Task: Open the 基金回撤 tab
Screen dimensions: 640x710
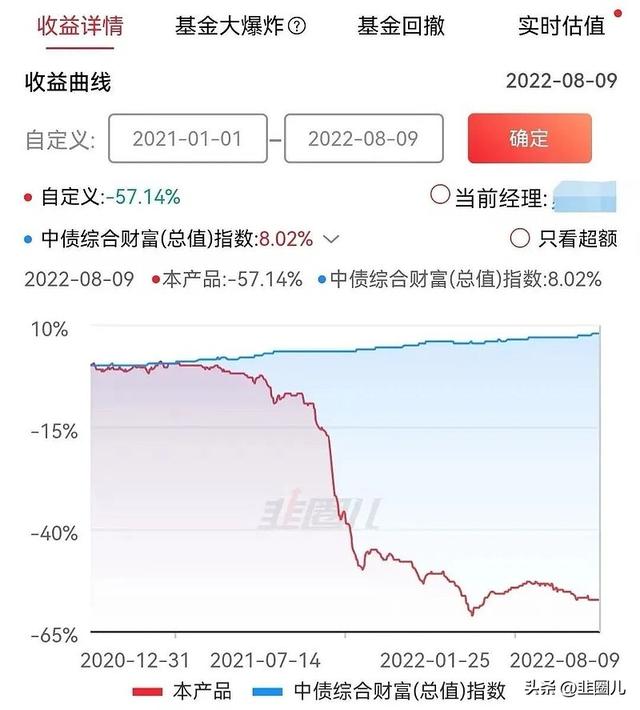Action: tap(401, 26)
